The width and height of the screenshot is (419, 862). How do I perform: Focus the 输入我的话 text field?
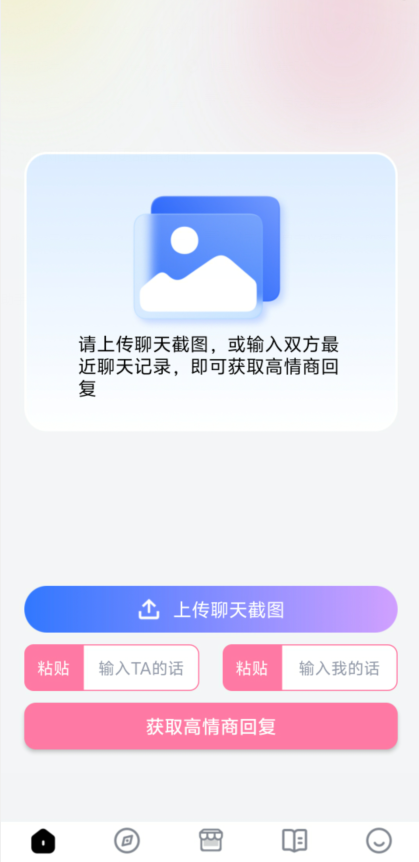point(339,668)
